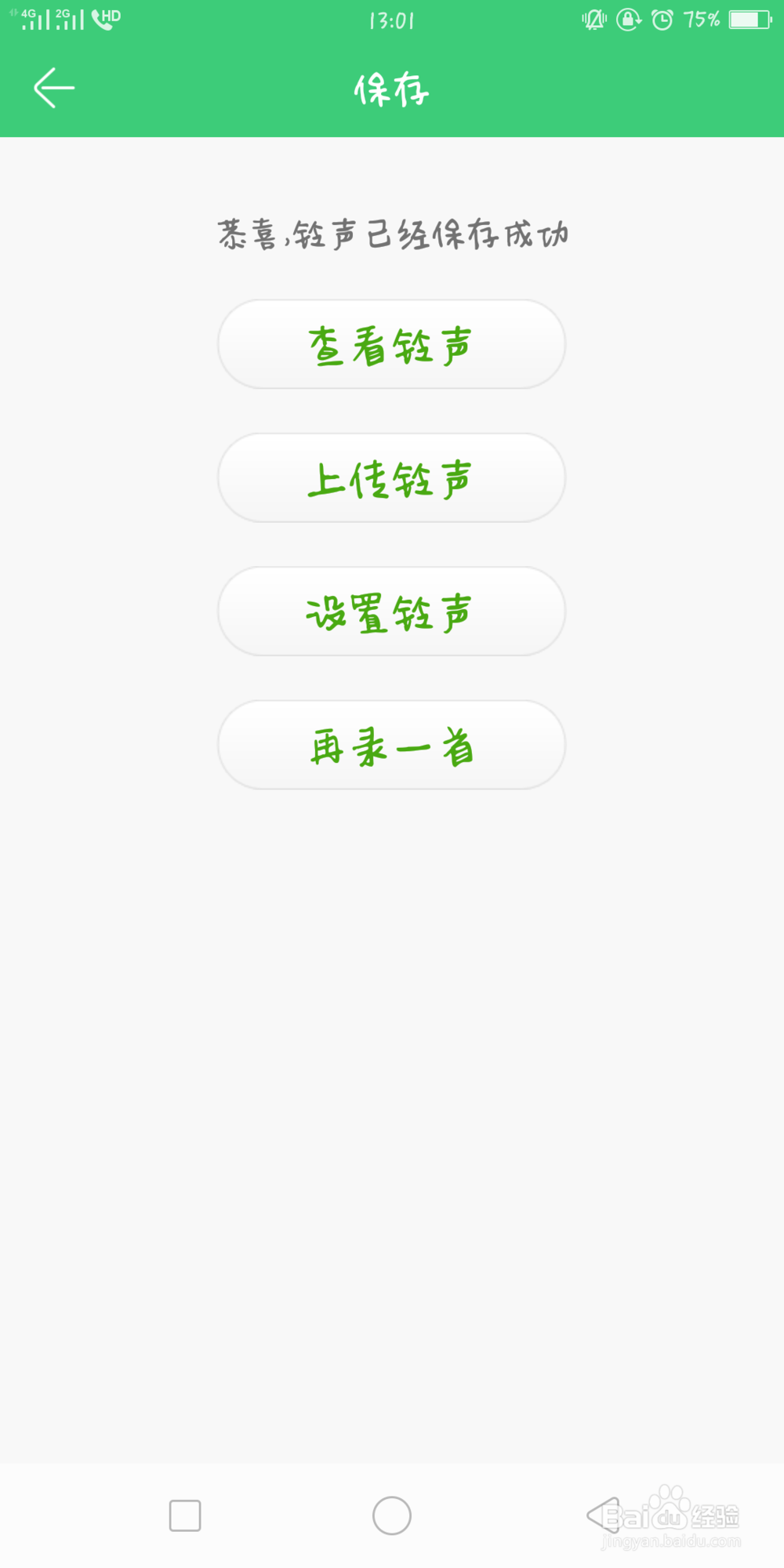
Task: Click the alarm clock status bar icon
Action: click(662, 20)
